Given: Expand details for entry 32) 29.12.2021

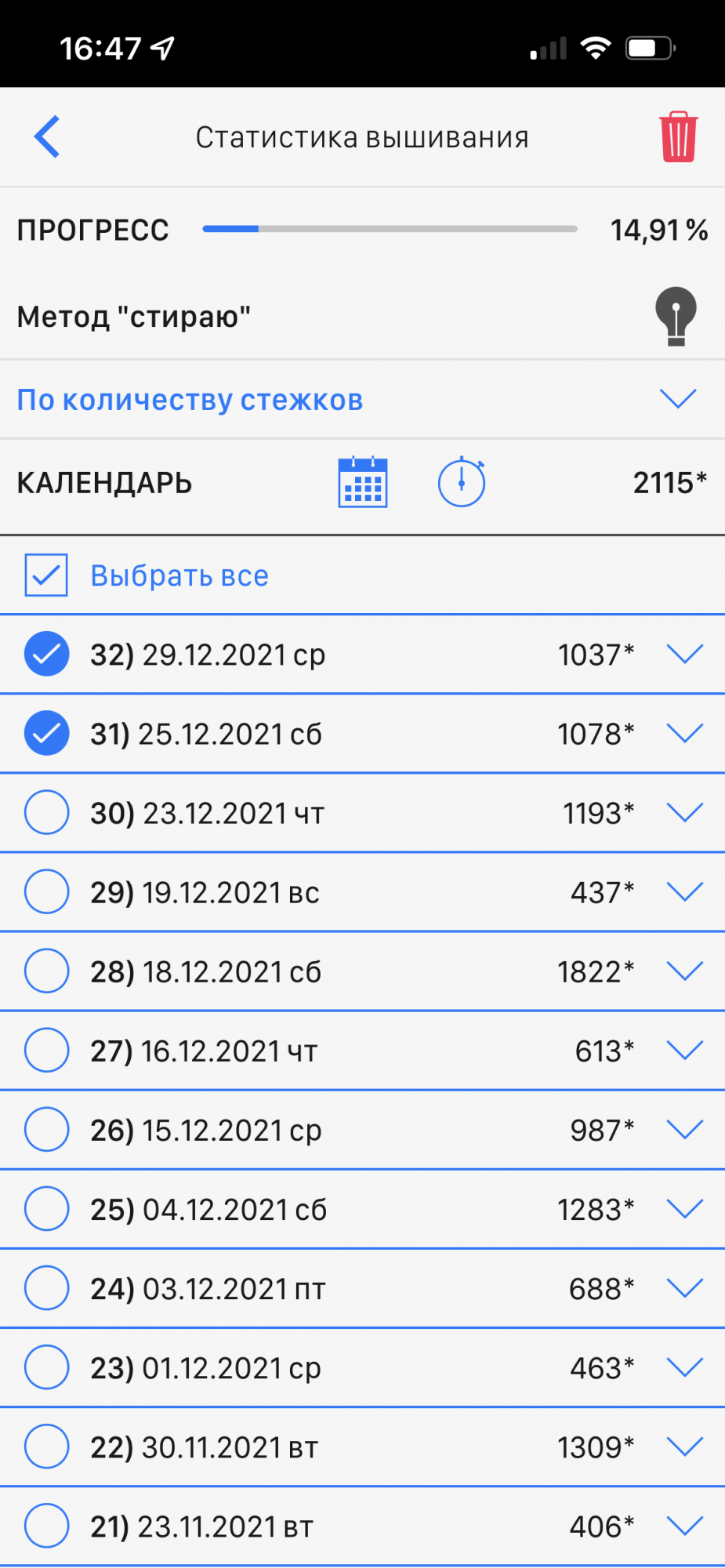Looking at the screenshot, I should point(684,654).
